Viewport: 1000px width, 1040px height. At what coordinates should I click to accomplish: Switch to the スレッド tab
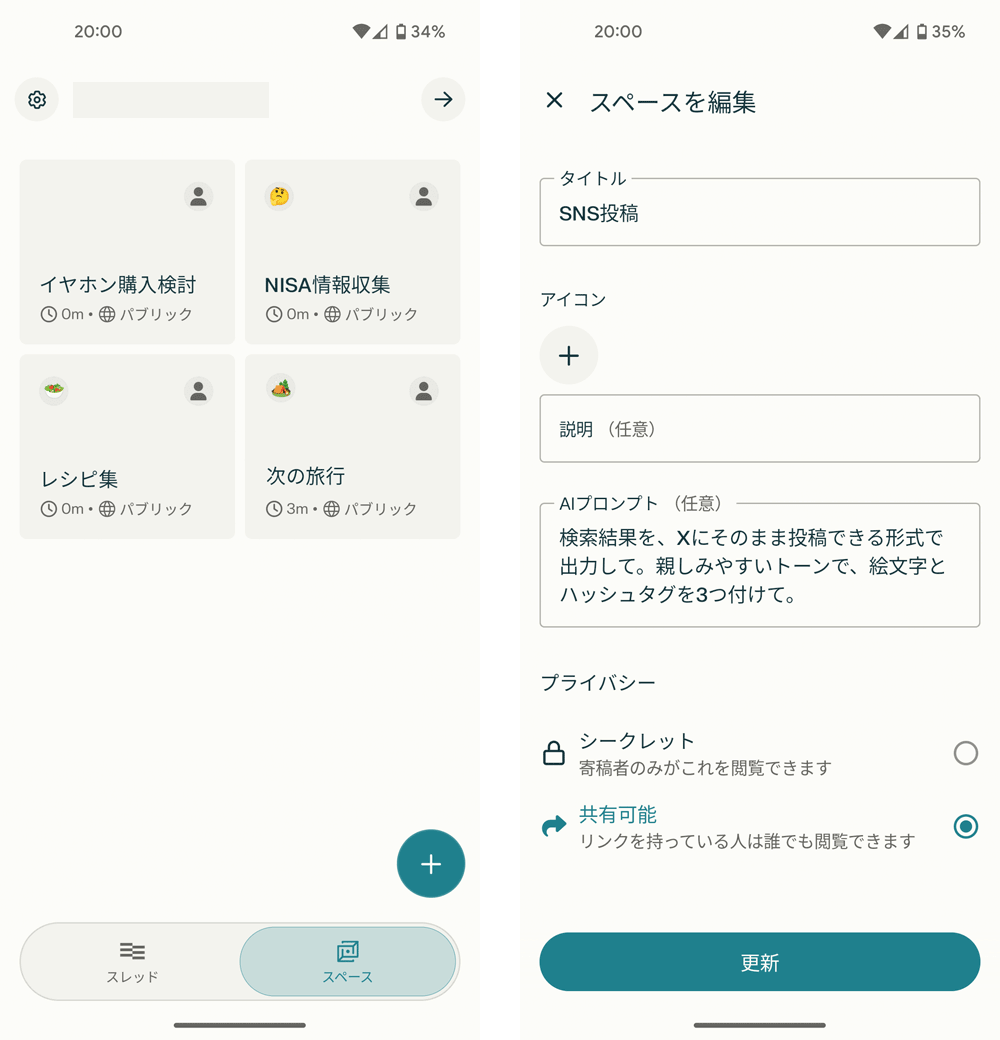point(132,961)
